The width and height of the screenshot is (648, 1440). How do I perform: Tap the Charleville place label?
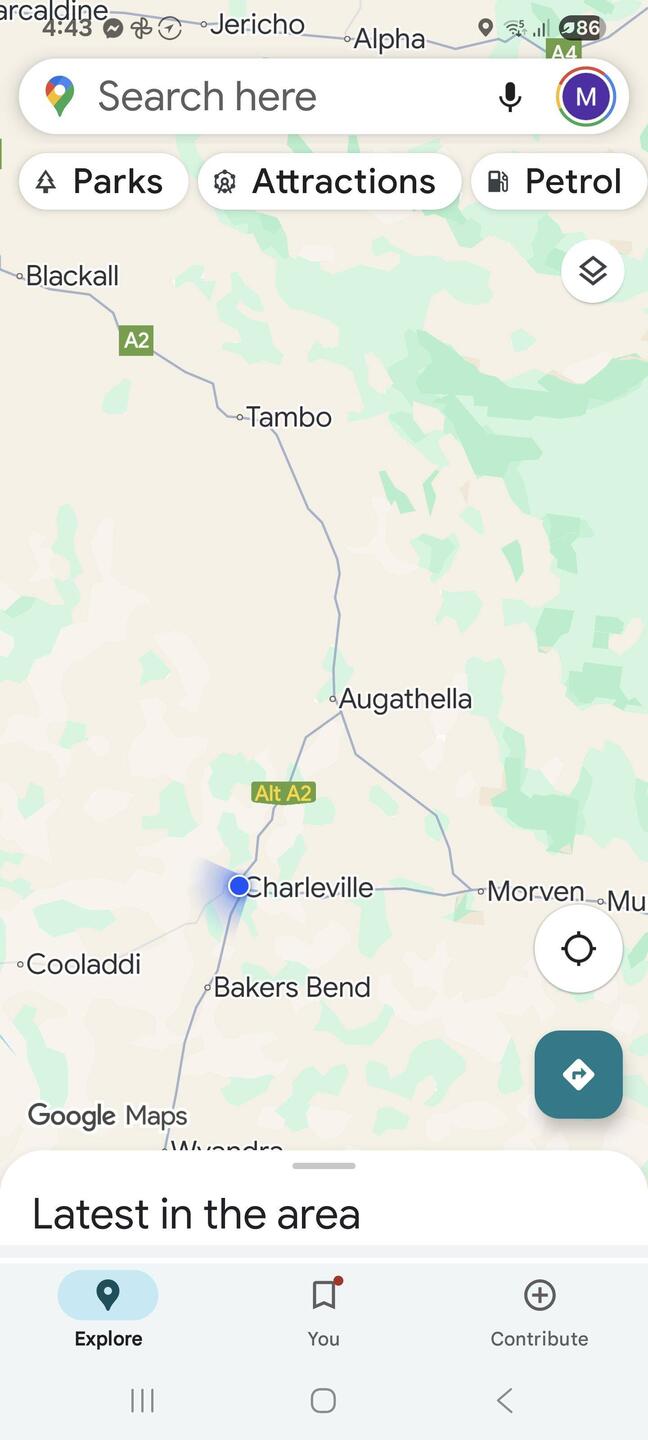point(309,887)
